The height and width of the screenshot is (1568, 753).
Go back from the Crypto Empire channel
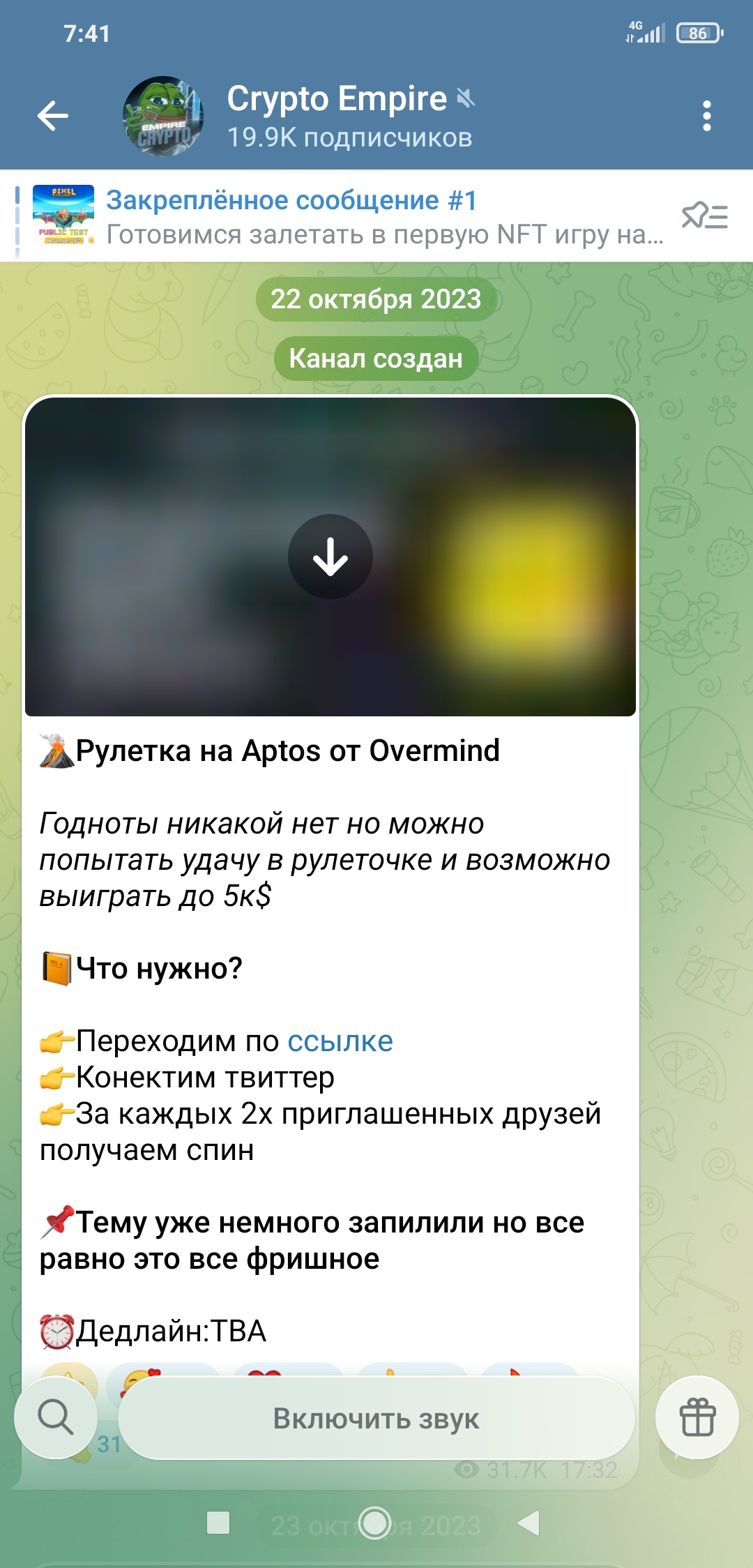tap(53, 116)
